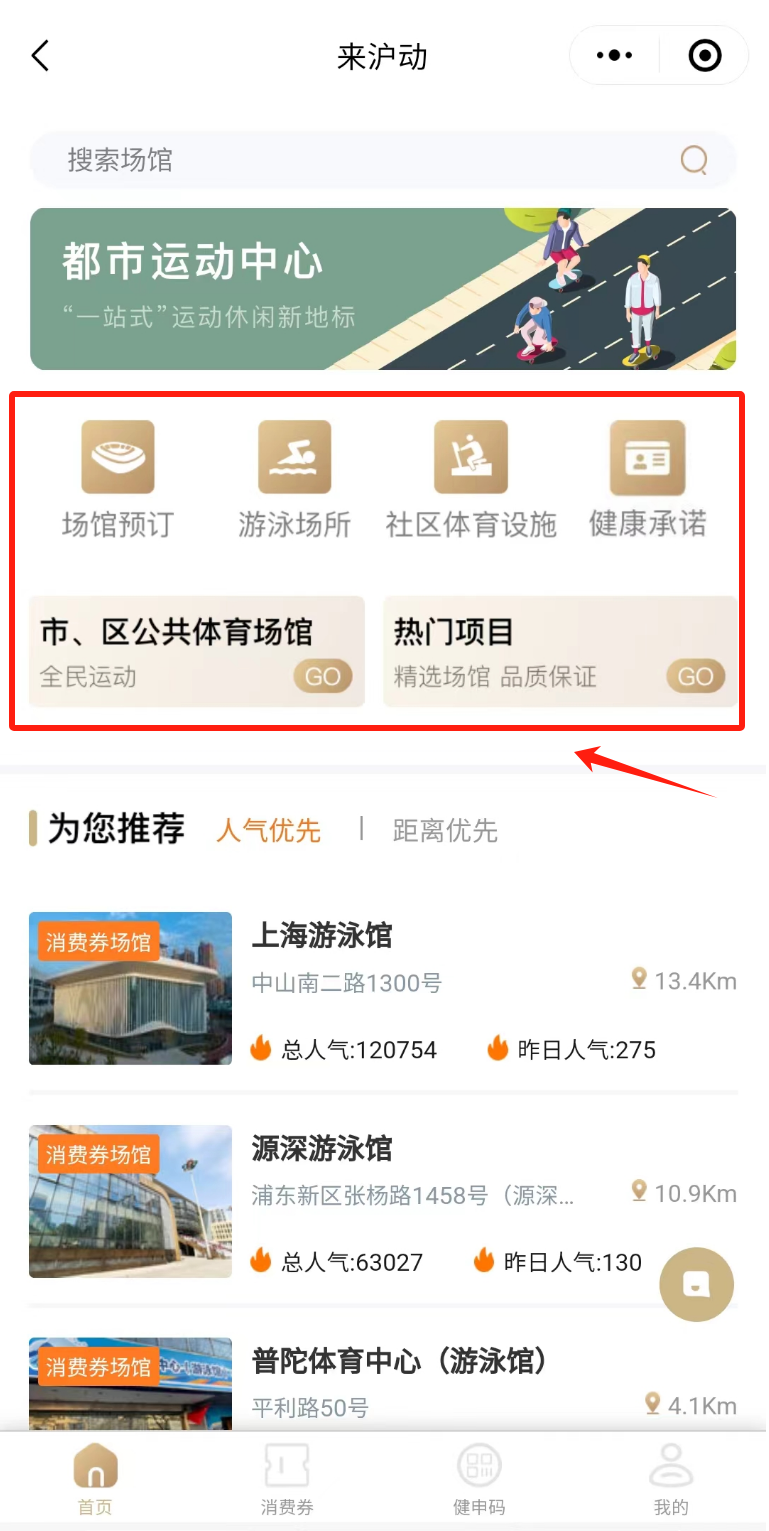Tap the floating customer service button
This screenshot has height=1531, width=769.
click(x=697, y=1285)
